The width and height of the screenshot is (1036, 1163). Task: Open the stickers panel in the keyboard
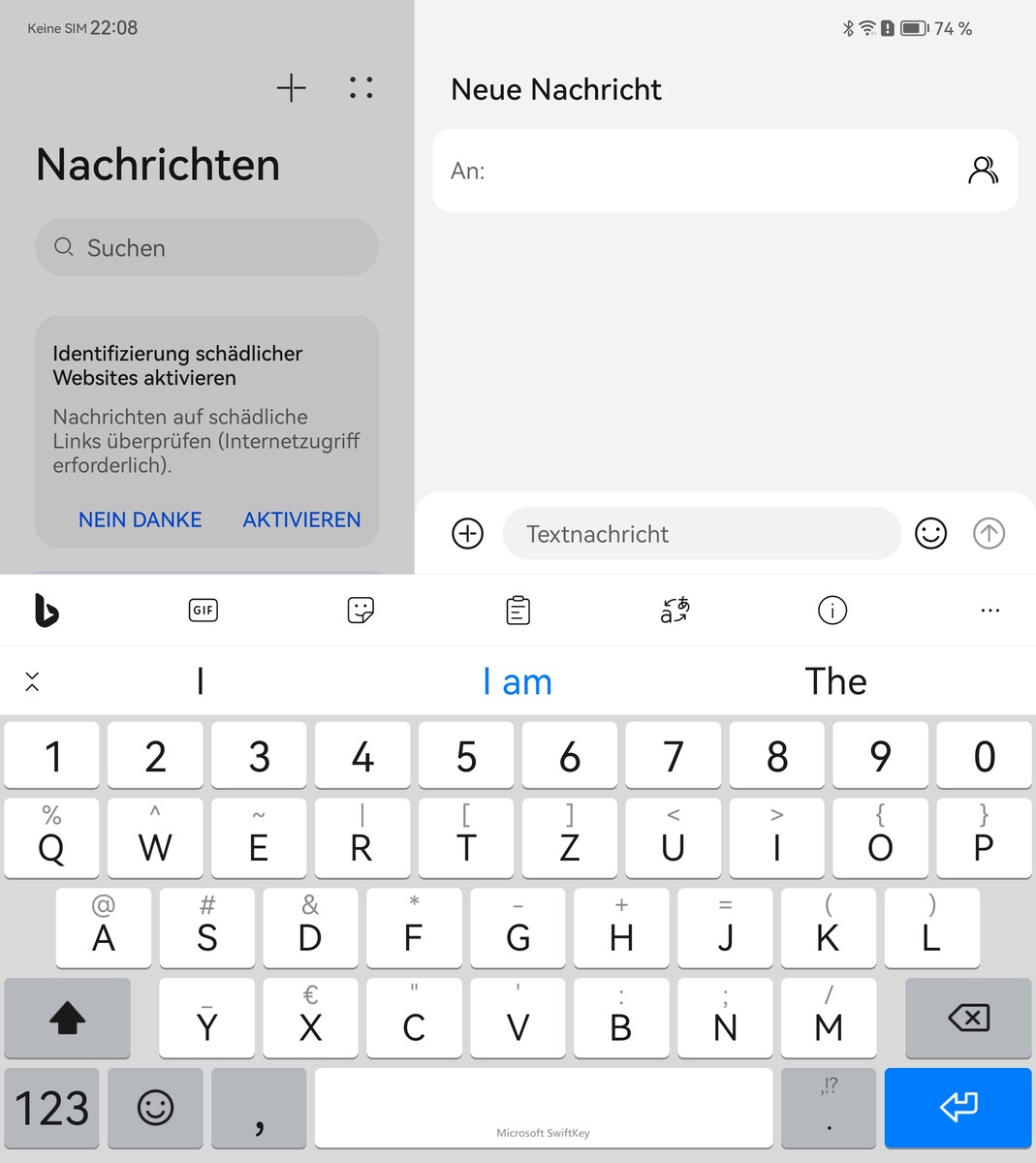pos(361,611)
